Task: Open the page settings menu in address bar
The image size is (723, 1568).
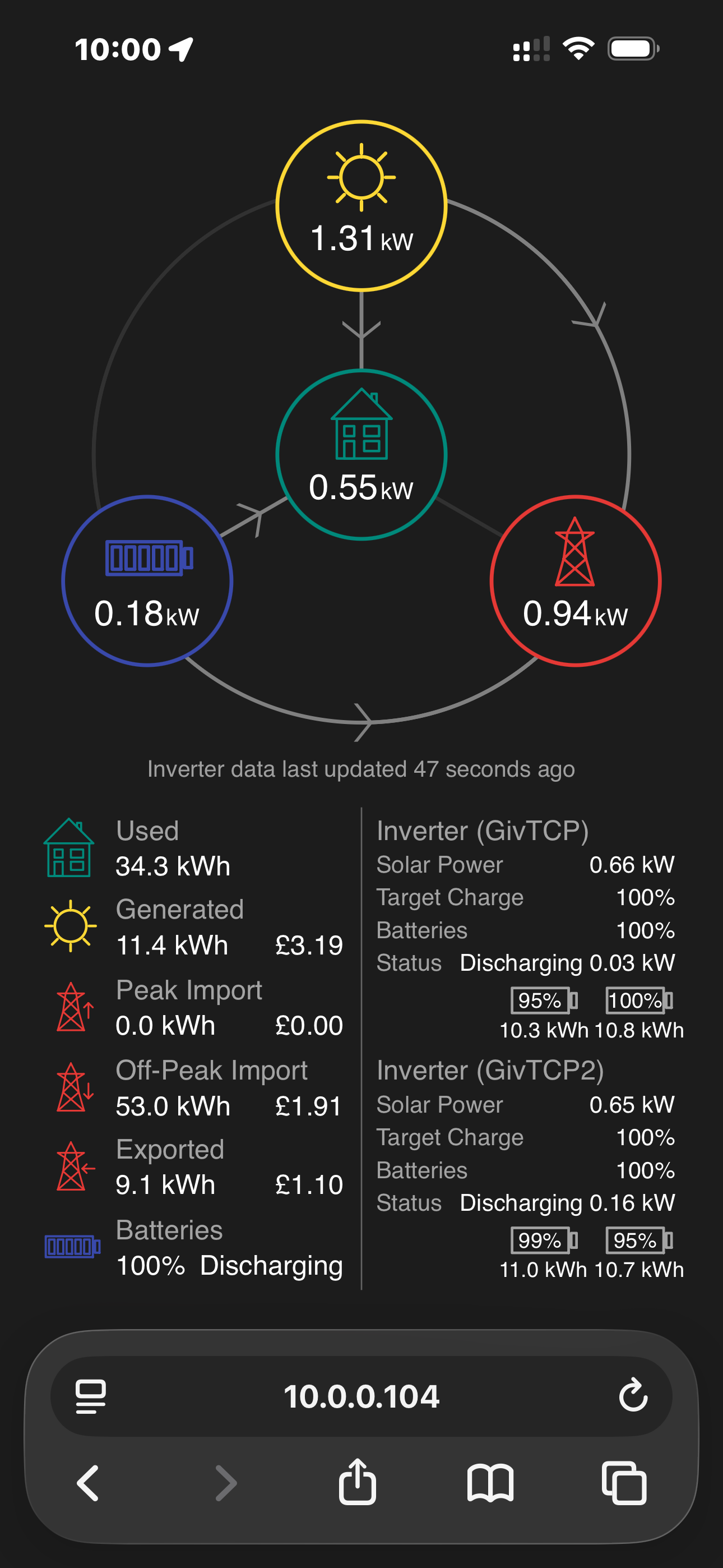Action: [91, 1396]
